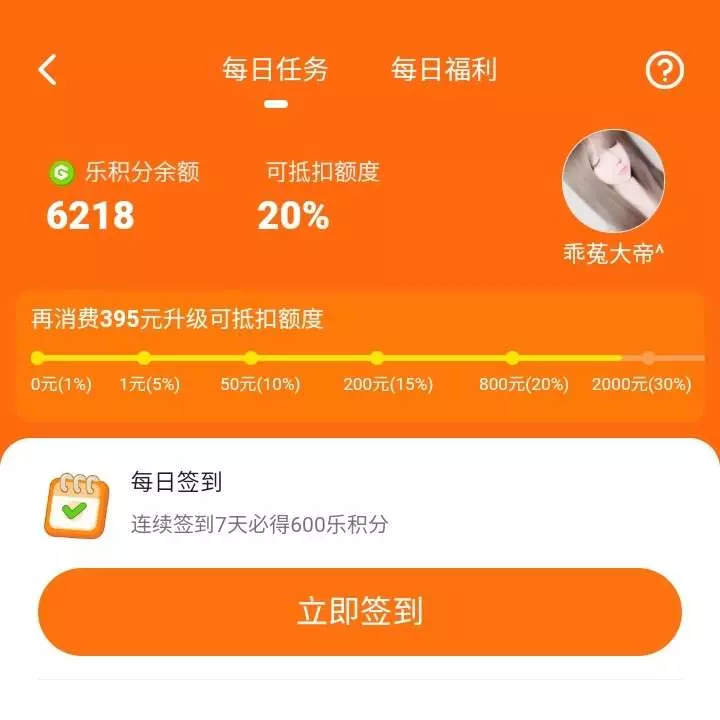Switch to the 每日福利 tab

click(x=443, y=70)
